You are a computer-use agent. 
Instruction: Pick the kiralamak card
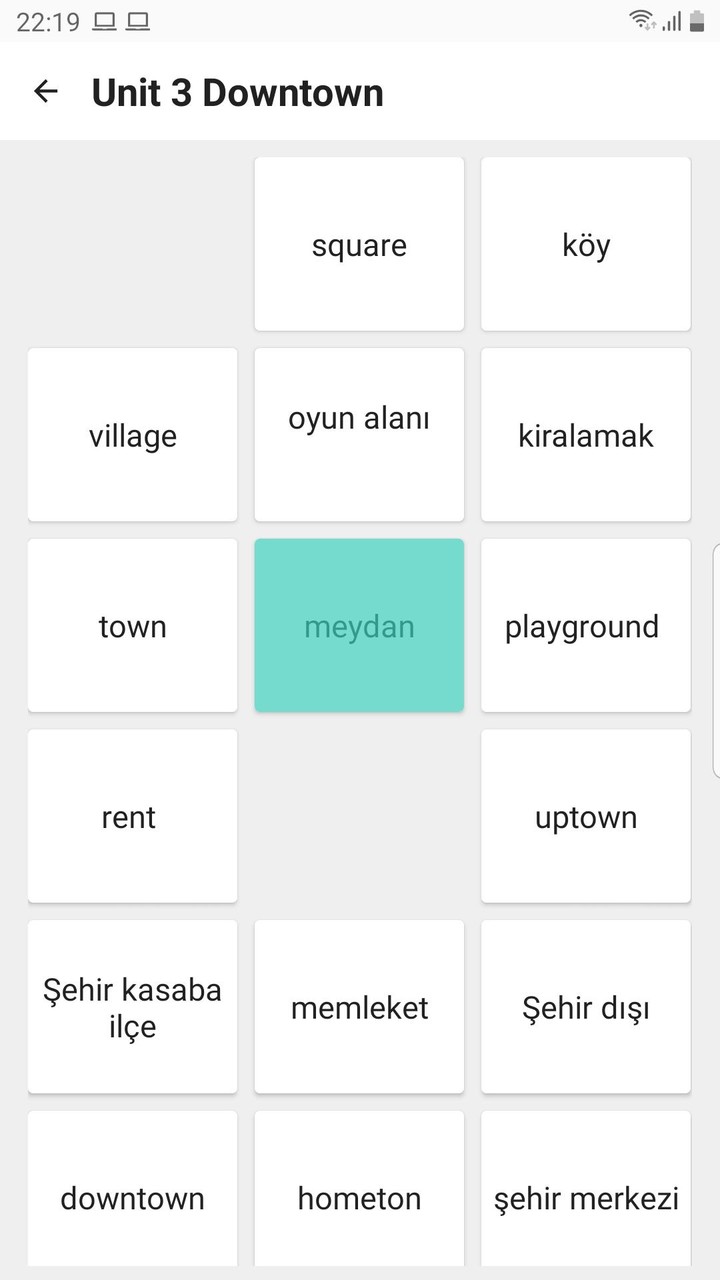(x=585, y=434)
